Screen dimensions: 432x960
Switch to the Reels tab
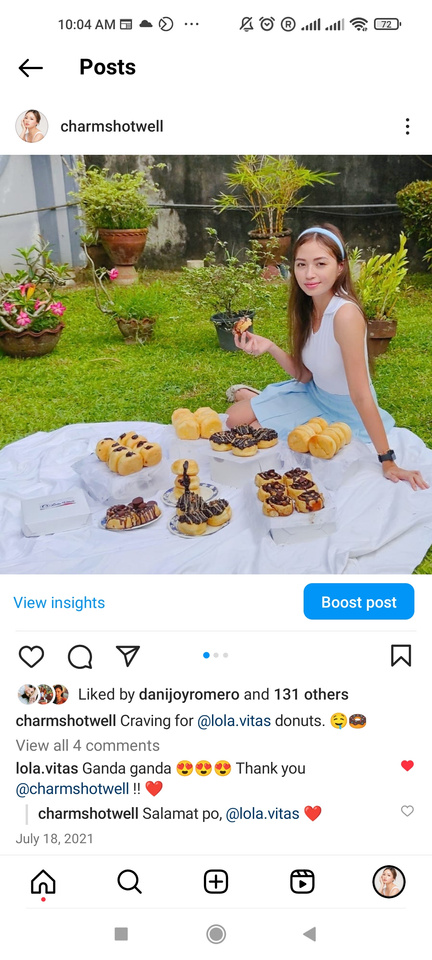pos(302,882)
